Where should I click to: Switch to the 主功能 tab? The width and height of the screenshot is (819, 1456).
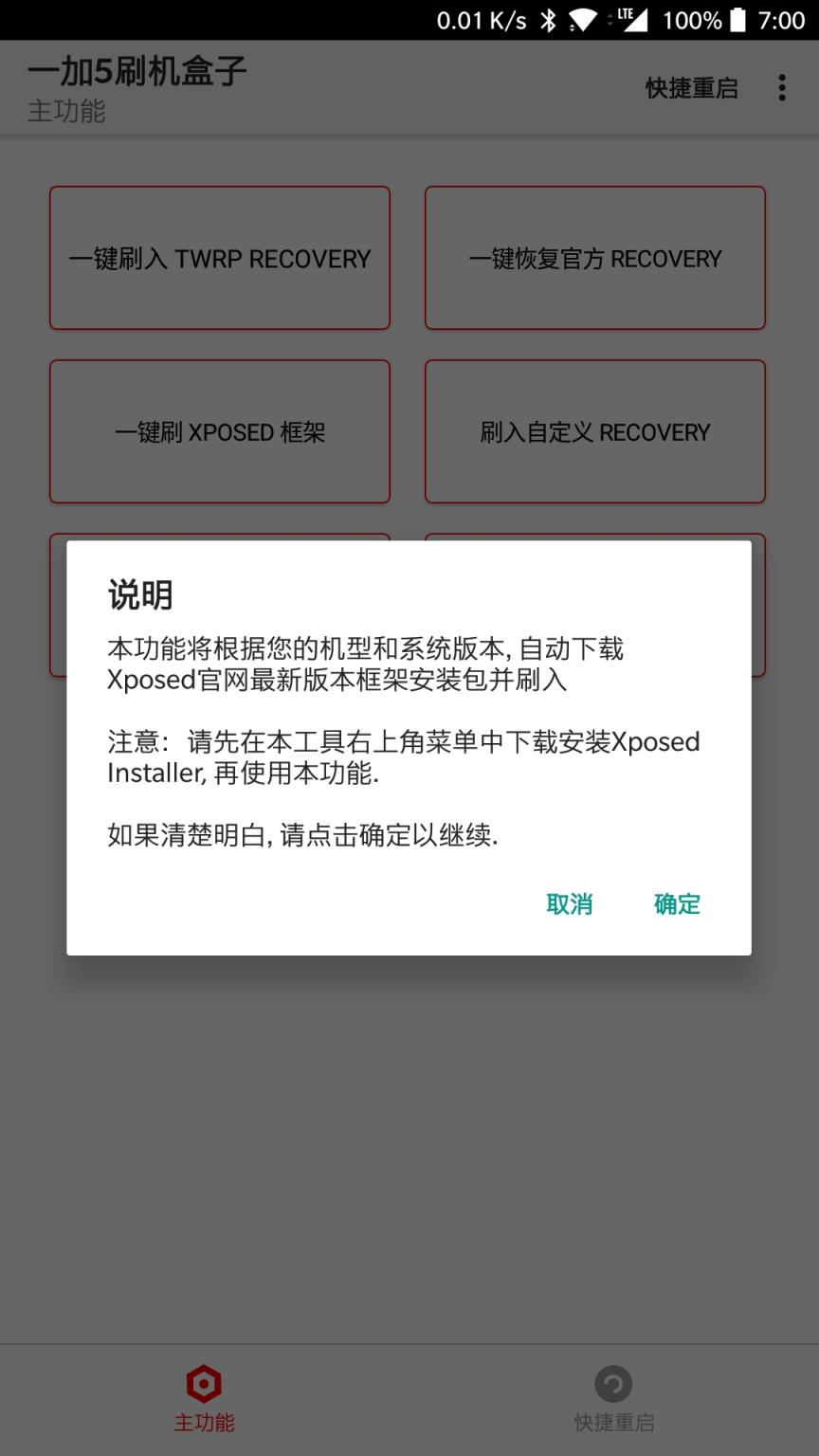204,1398
